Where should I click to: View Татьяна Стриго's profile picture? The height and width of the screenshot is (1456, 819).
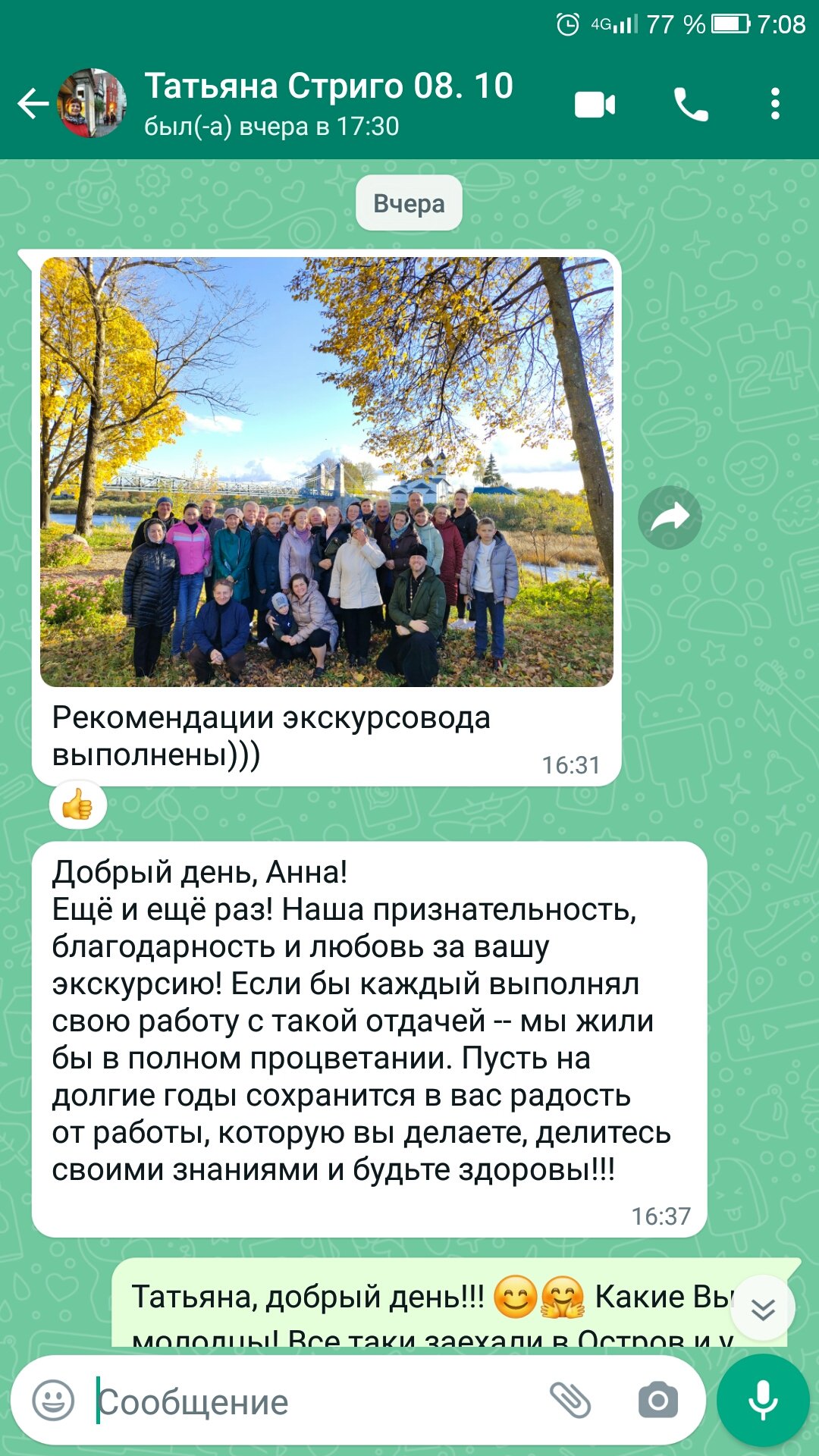[x=93, y=104]
